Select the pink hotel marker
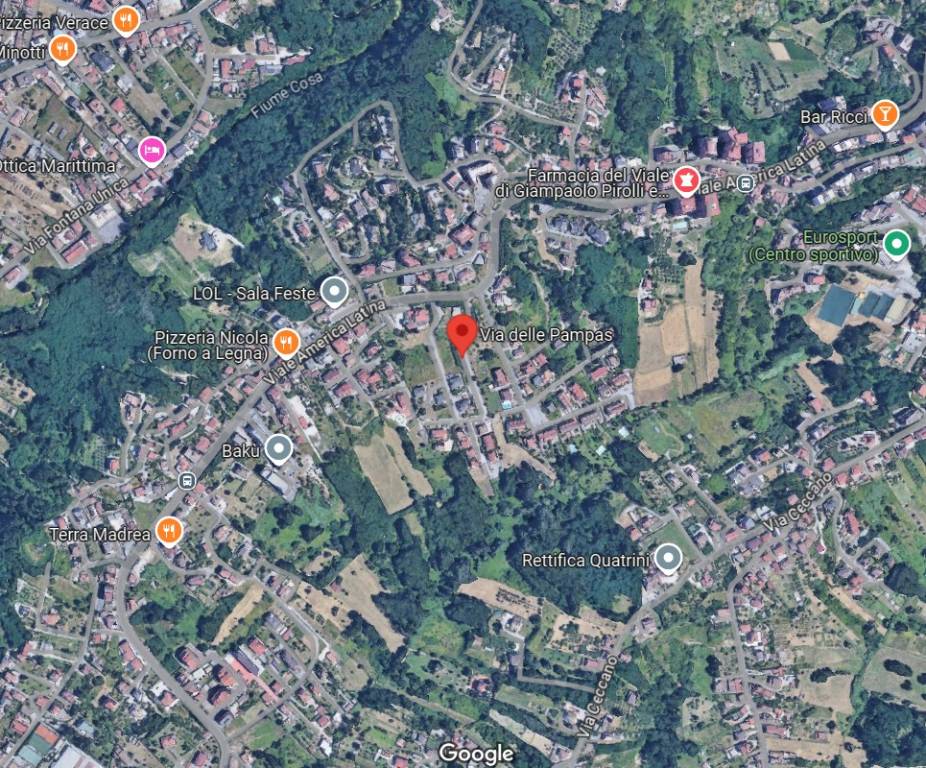 [x=151, y=150]
